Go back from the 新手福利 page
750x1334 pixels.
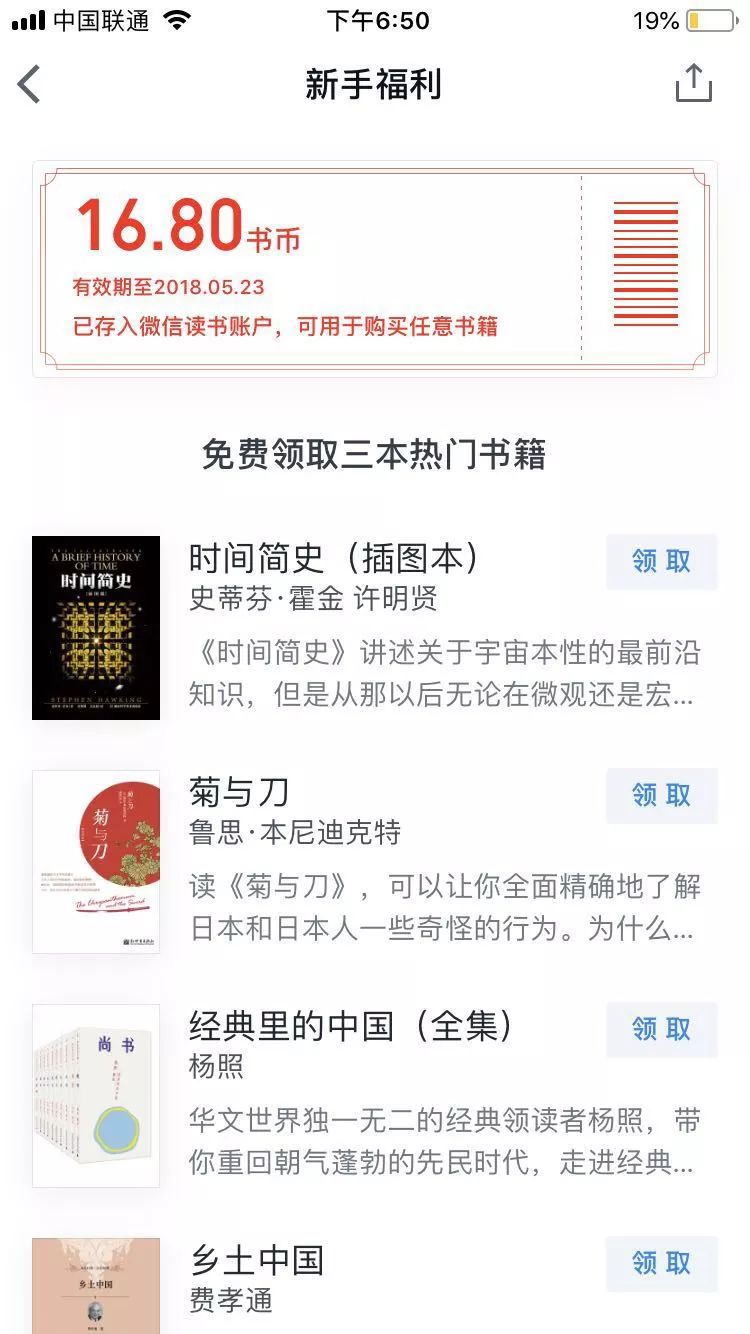tap(30, 84)
